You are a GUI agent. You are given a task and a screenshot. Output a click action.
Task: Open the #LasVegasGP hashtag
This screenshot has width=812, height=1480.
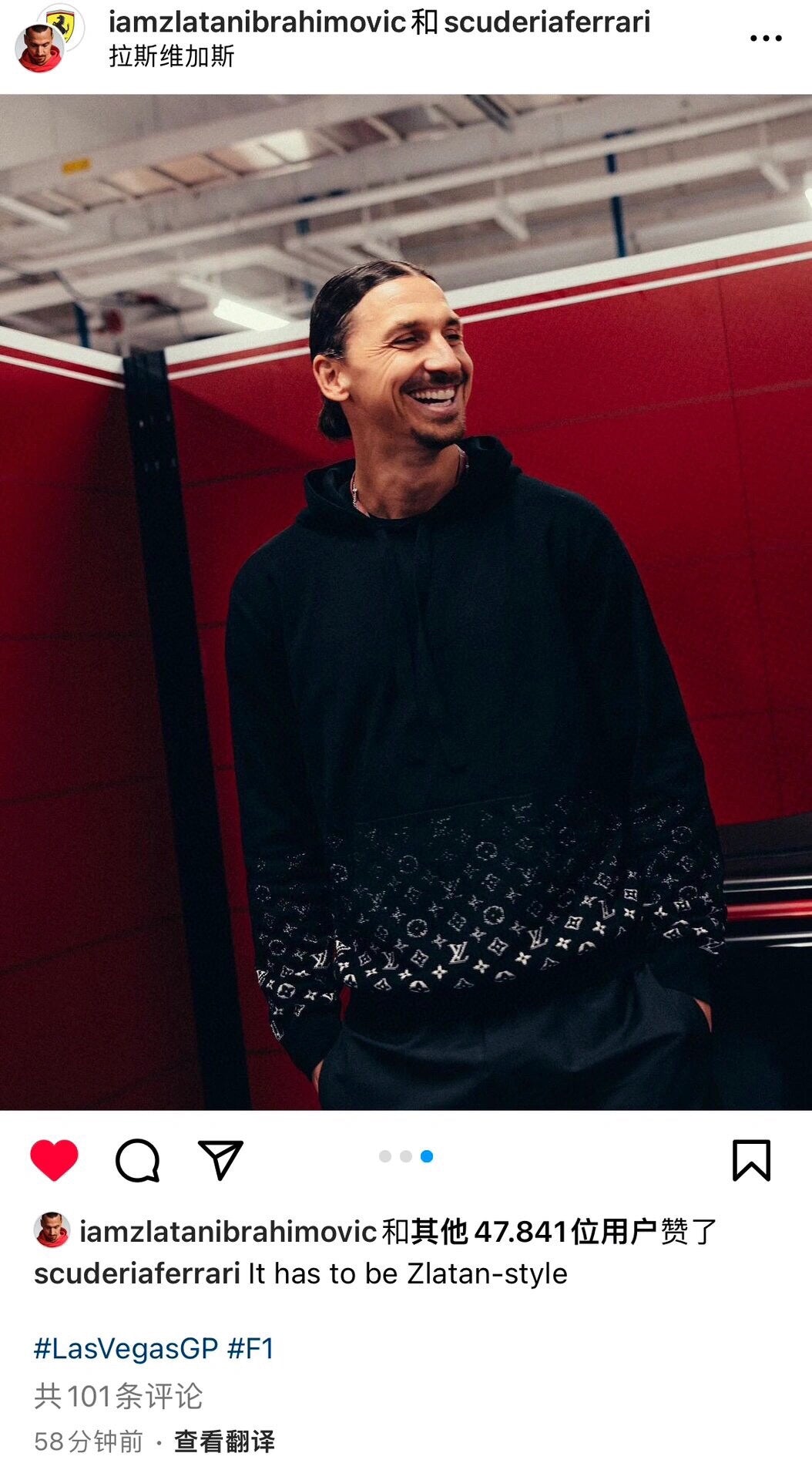point(126,1348)
